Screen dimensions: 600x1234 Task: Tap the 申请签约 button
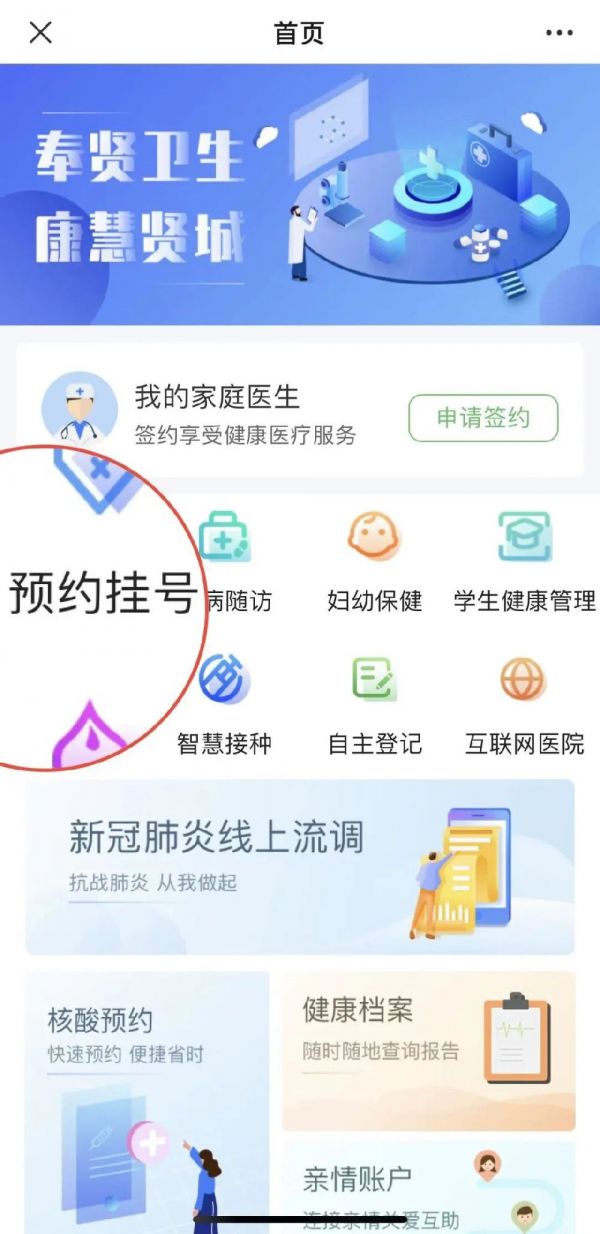[x=483, y=418]
